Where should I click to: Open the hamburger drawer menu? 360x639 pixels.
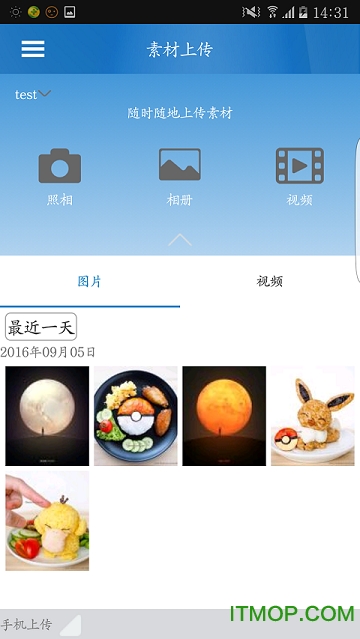pos(33,49)
